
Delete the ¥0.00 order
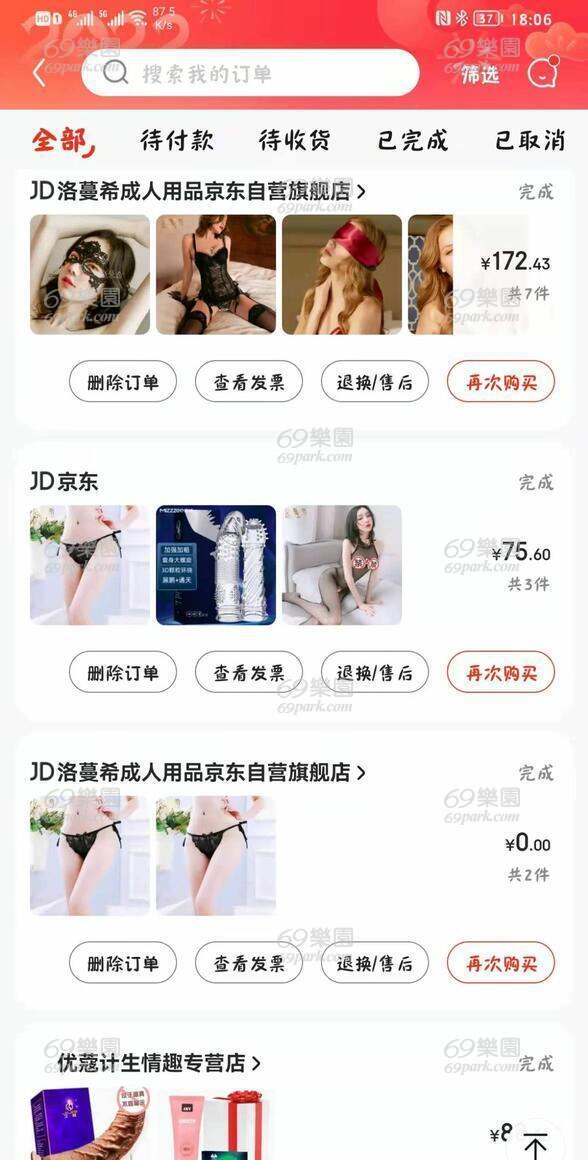(x=123, y=962)
